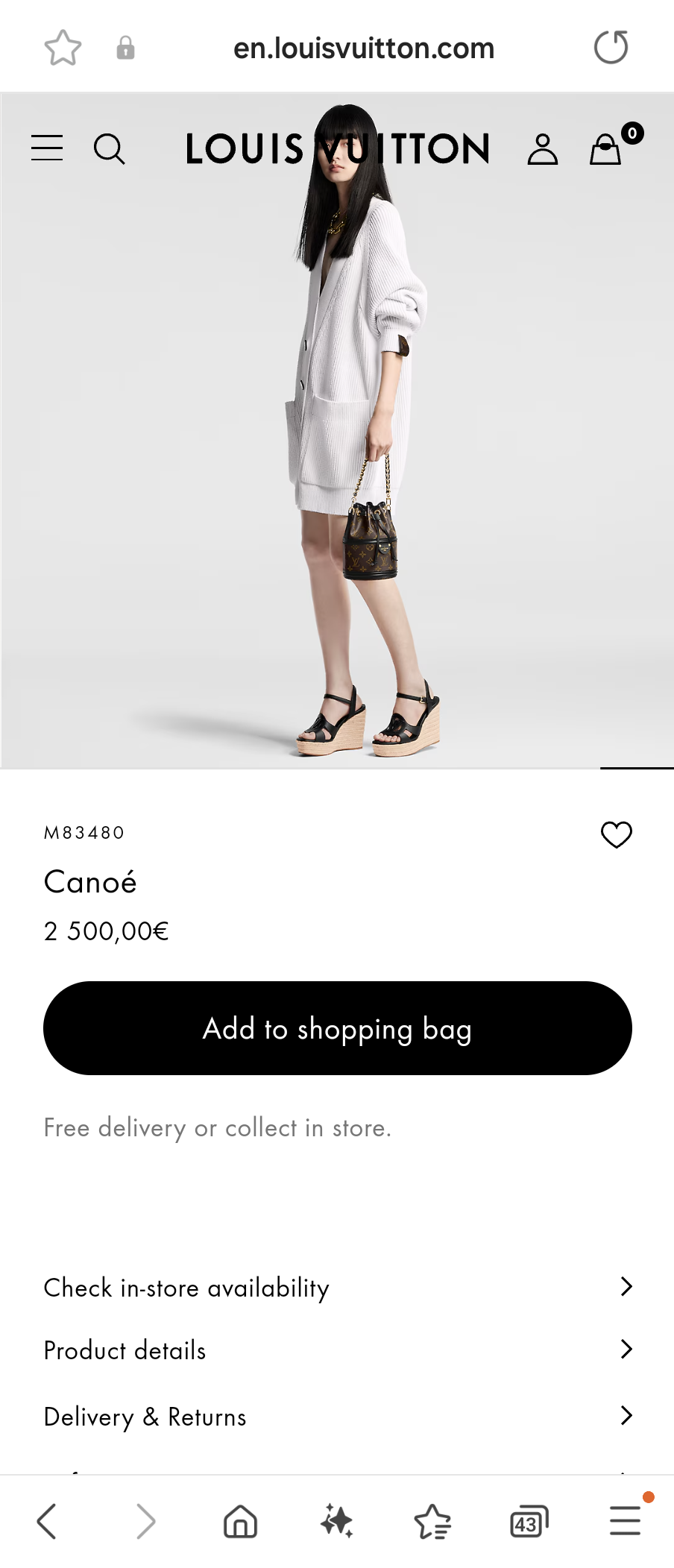
Task: Open the browser bookmarks list
Action: pos(432,1521)
